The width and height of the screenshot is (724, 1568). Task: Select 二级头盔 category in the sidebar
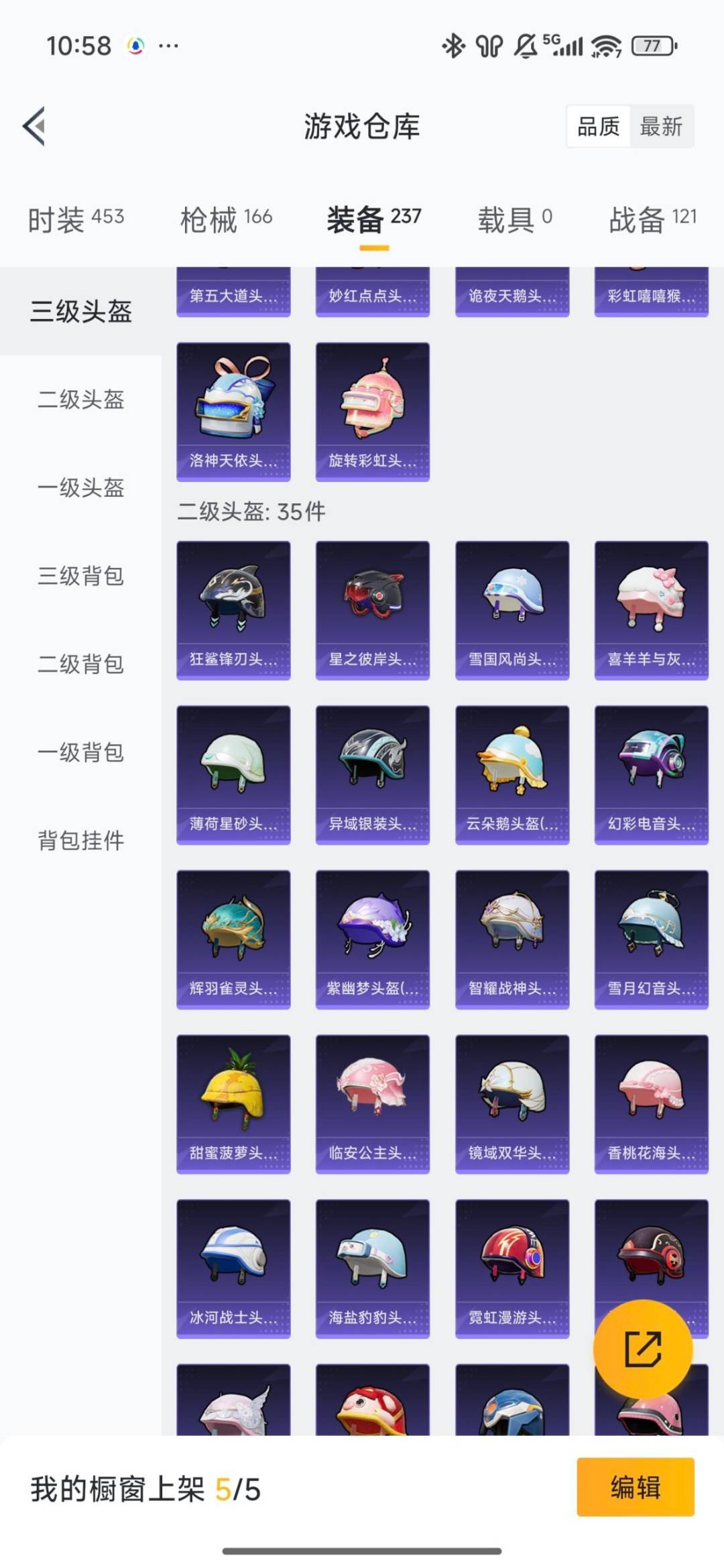tap(80, 401)
